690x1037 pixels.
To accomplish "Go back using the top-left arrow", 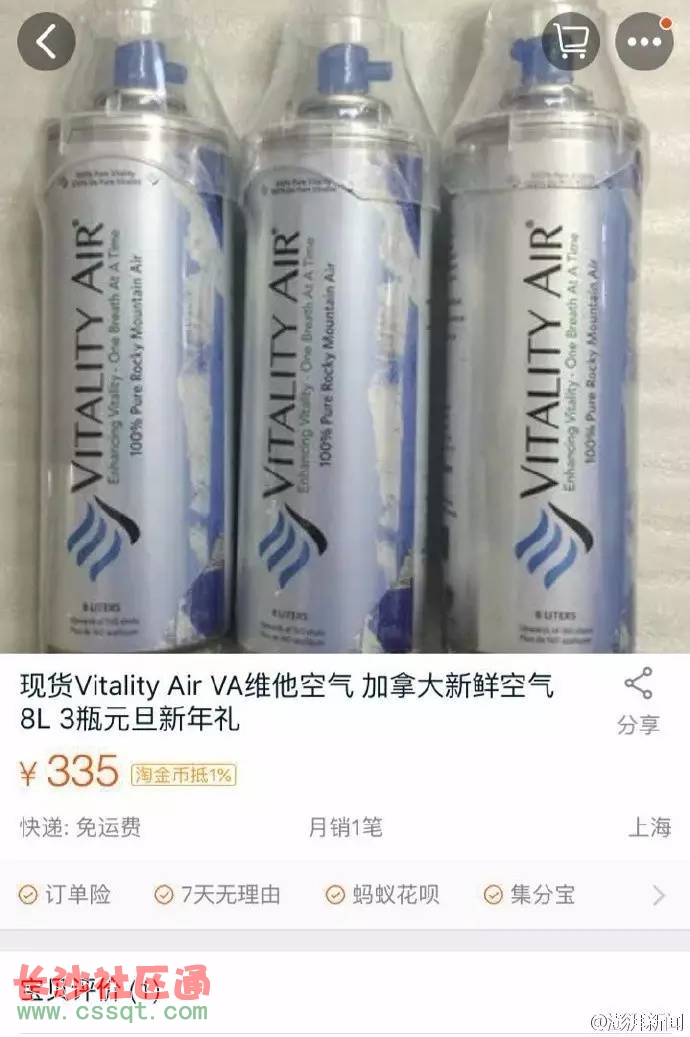I will [x=46, y=42].
